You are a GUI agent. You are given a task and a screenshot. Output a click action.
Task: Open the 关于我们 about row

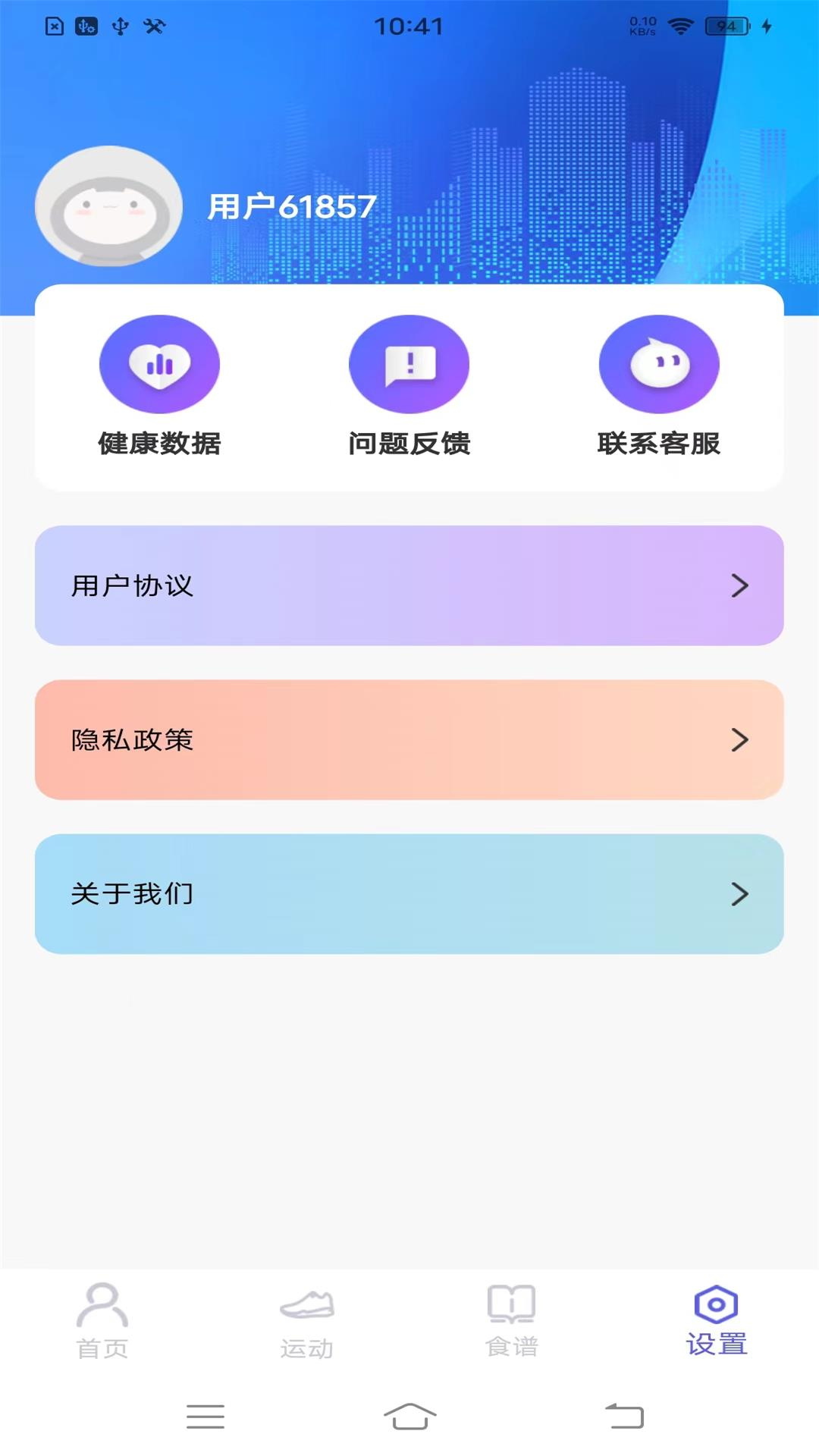pos(409,895)
